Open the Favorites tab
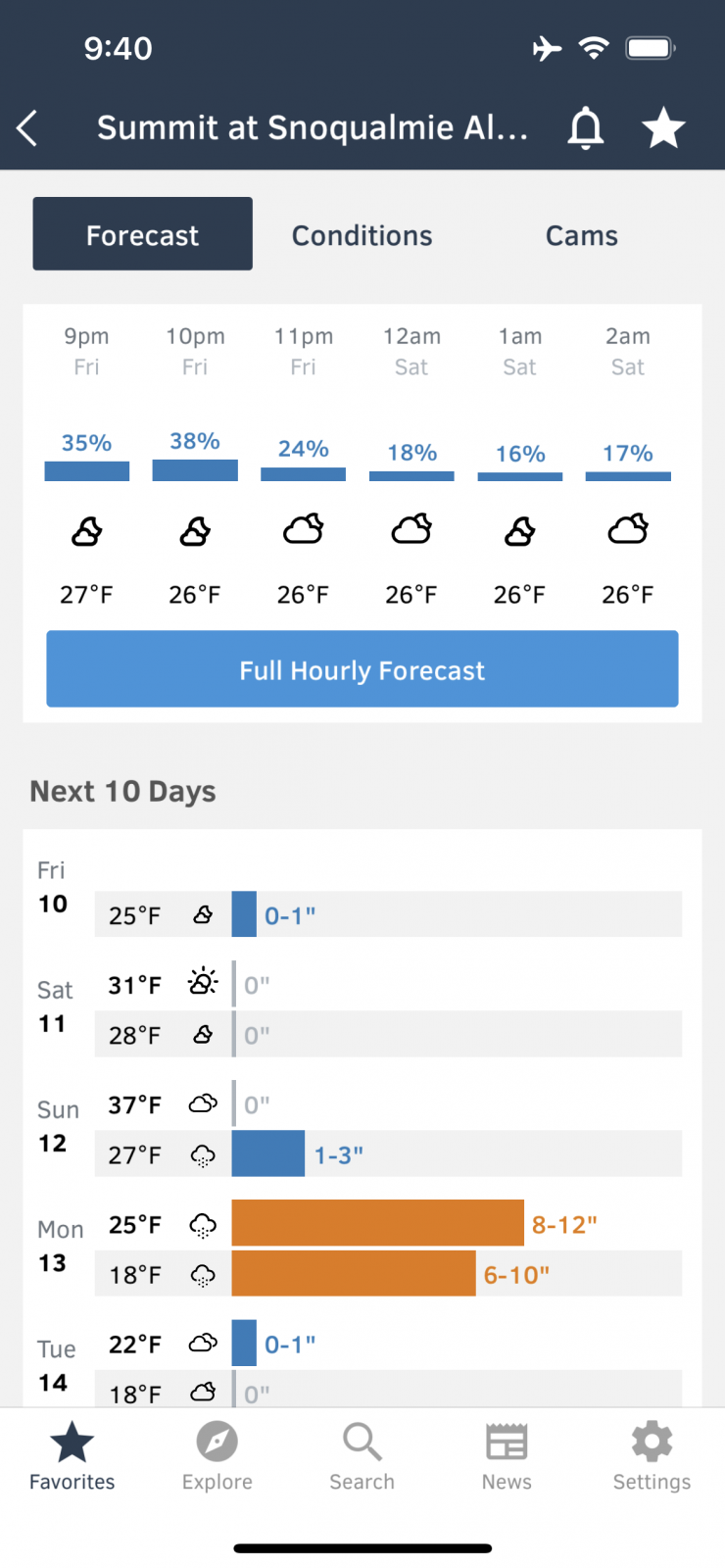Screen dimensions: 725x1568 pyautogui.click(x=72, y=1456)
